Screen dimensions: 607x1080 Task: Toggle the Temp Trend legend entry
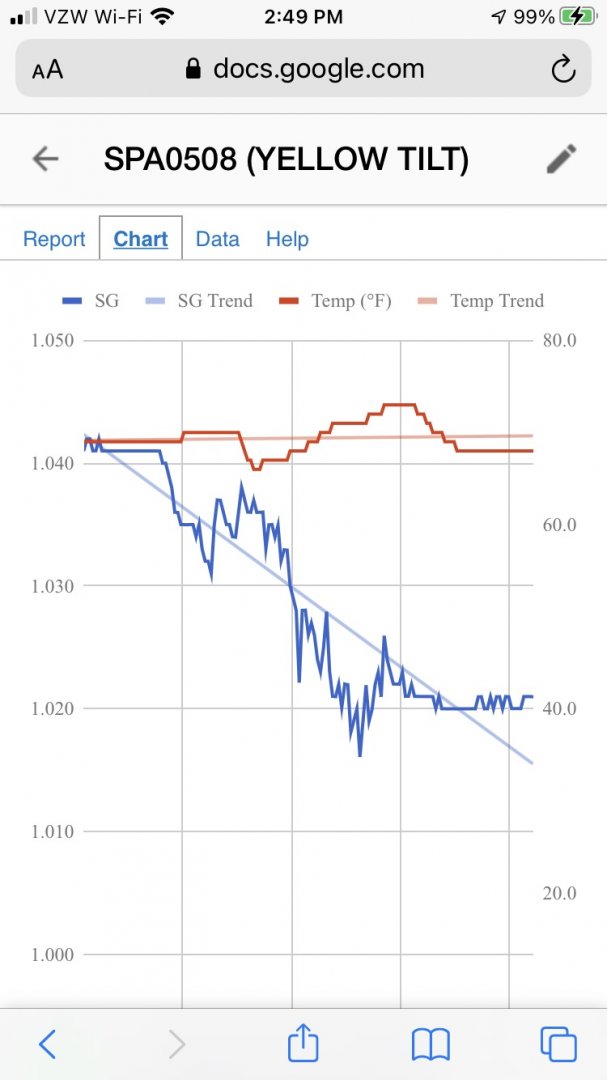click(481, 301)
